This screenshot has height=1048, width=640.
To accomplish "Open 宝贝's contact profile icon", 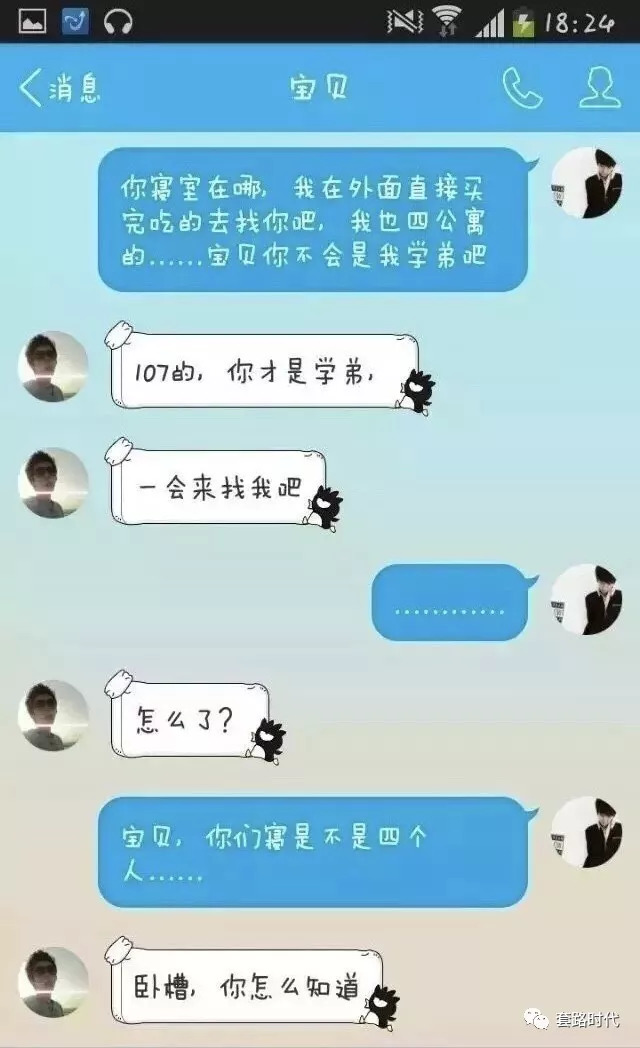I will [x=600, y=88].
